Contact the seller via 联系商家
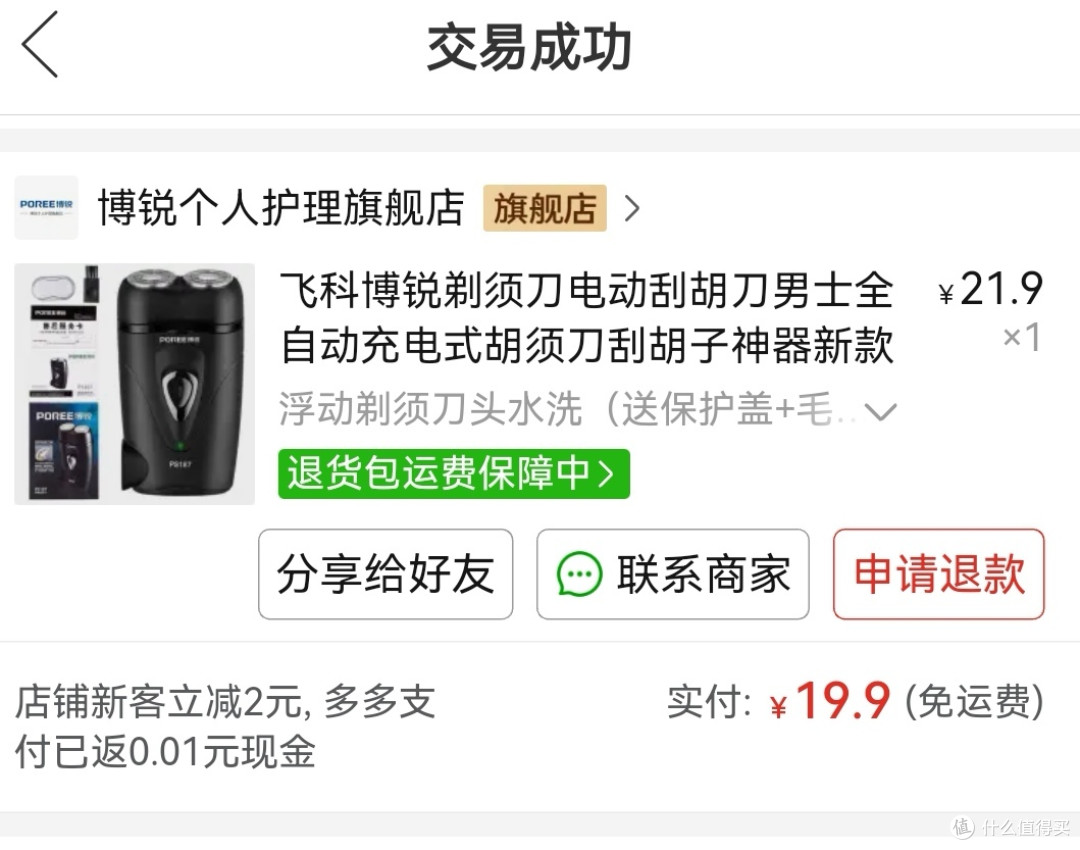Viewport: 1080px width, 850px height. (x=673, y=574)
